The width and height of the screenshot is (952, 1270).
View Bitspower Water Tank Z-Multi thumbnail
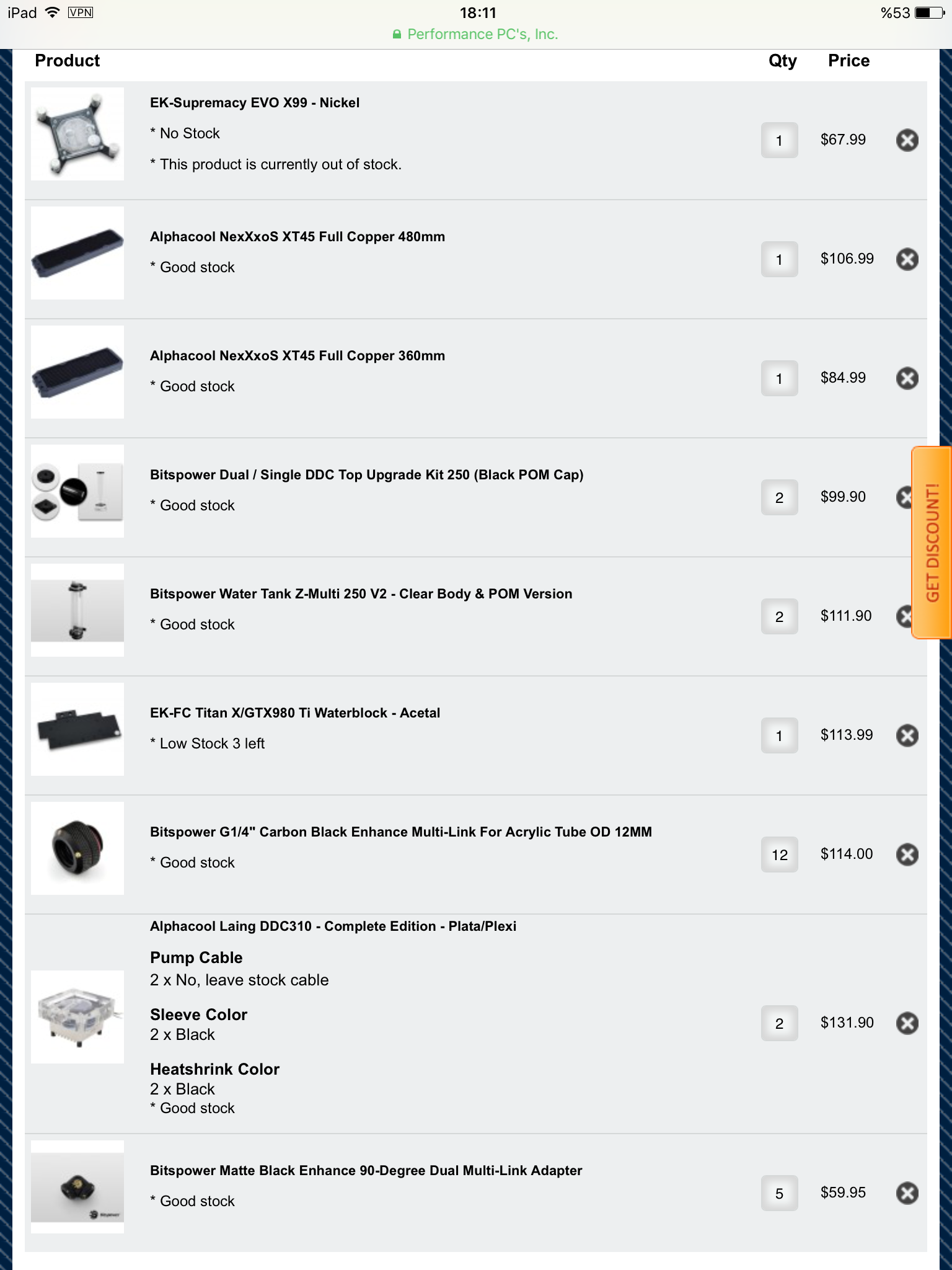click(77, 610)
